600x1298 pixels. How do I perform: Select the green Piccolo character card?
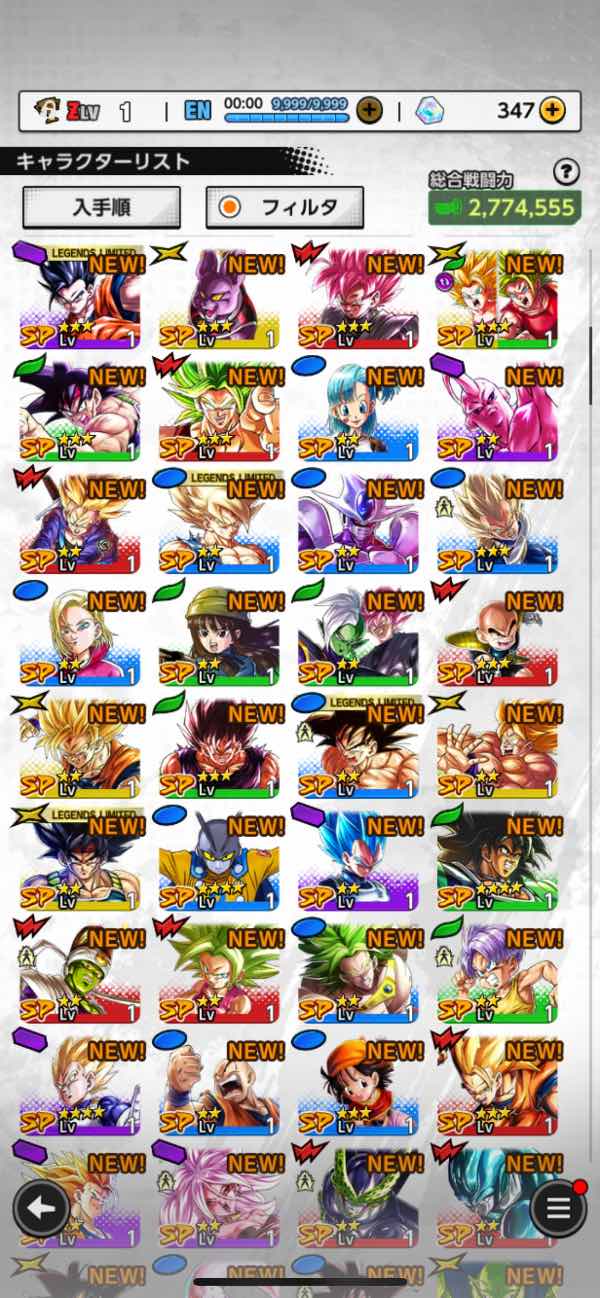pos(80,972)
